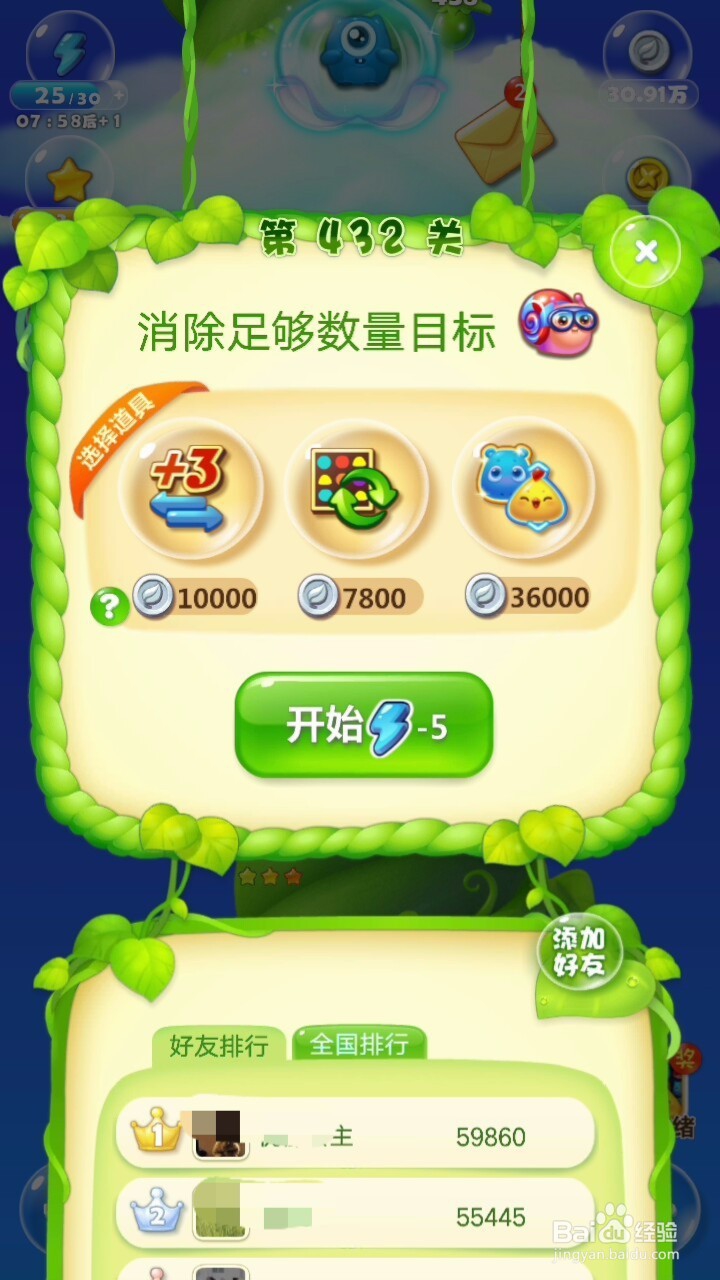Image resolution: width=720 pixels, height=1280 pixels.
Task: Tap the plus to add more energy
Action: point(119,93)
